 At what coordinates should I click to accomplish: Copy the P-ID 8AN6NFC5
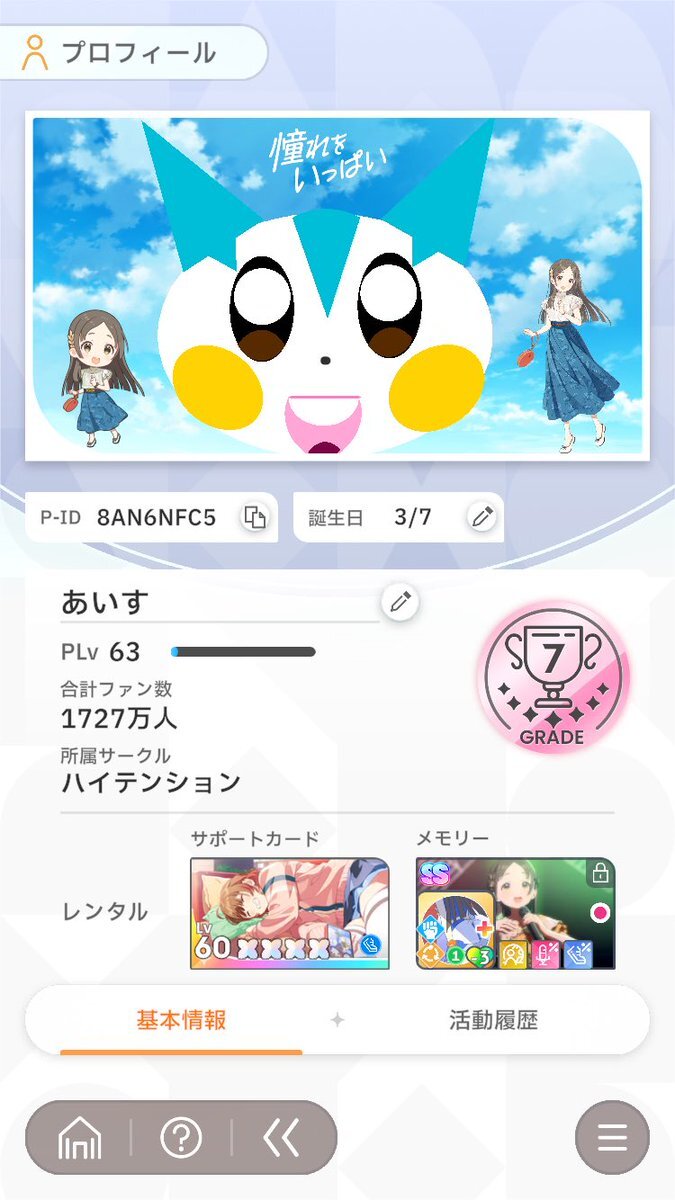pyautogui.click(x=254, y=518)
